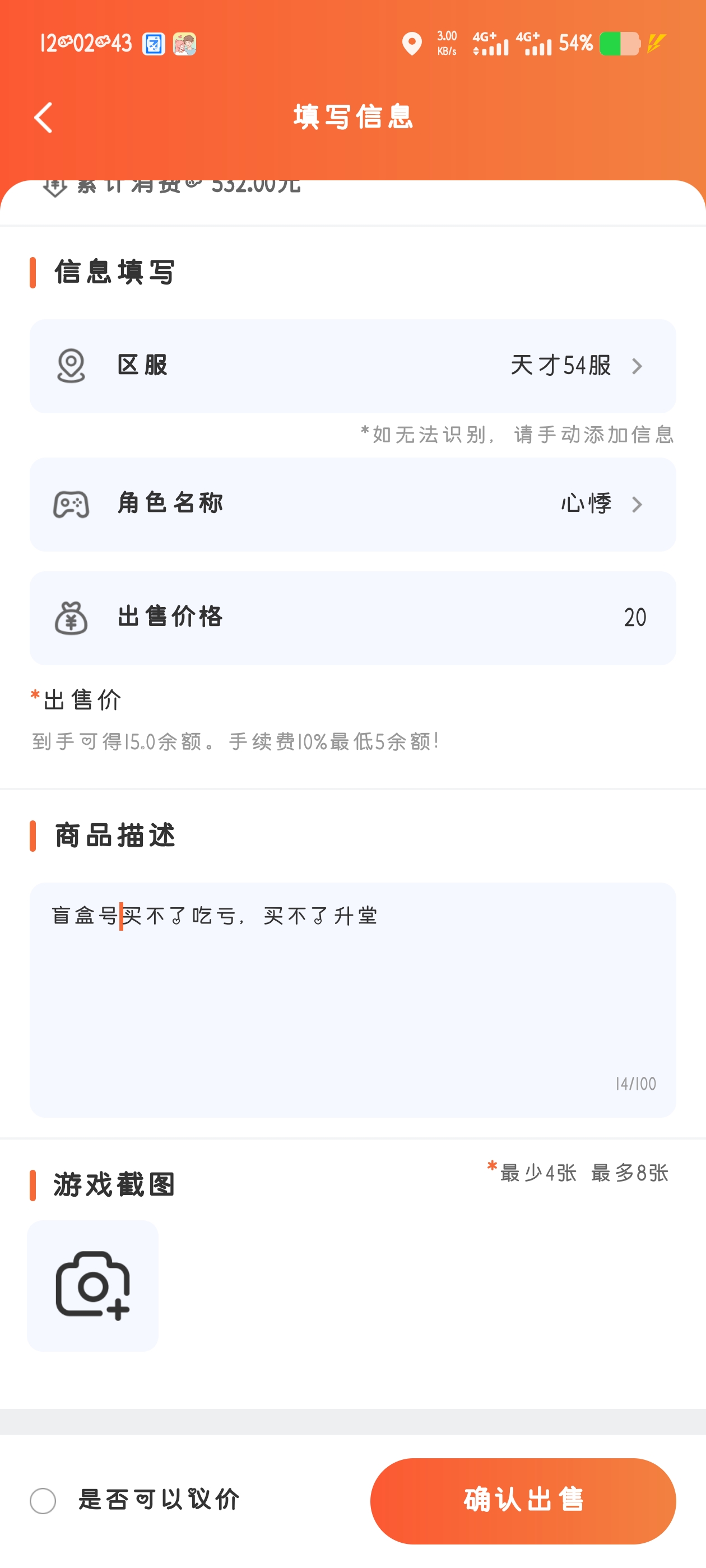Tap the 确认出售 confirm sale button
The height and width of the screenshot is (1568, 706).
(523, 1500)
